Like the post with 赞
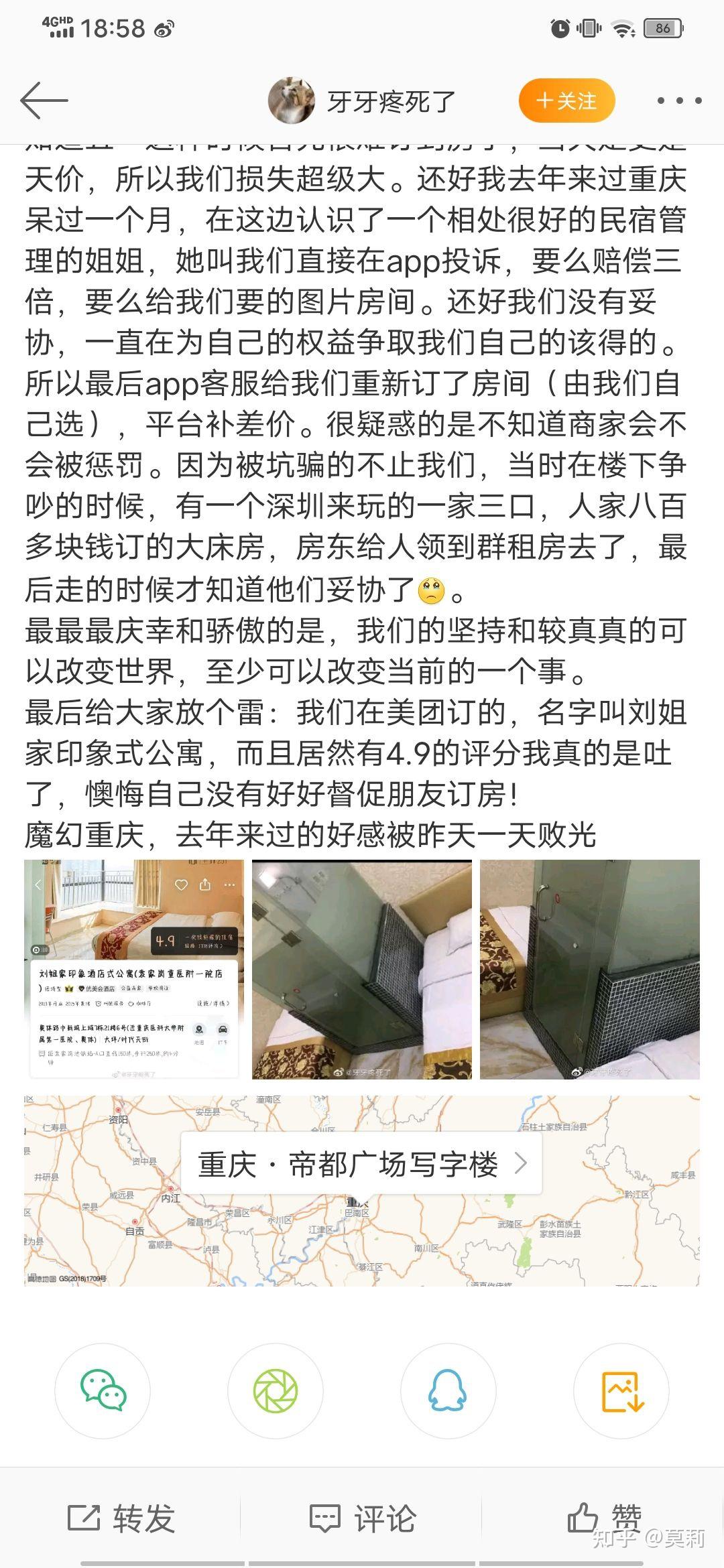The width and height of the screenshot is (724, 1568). [603, 1518]
